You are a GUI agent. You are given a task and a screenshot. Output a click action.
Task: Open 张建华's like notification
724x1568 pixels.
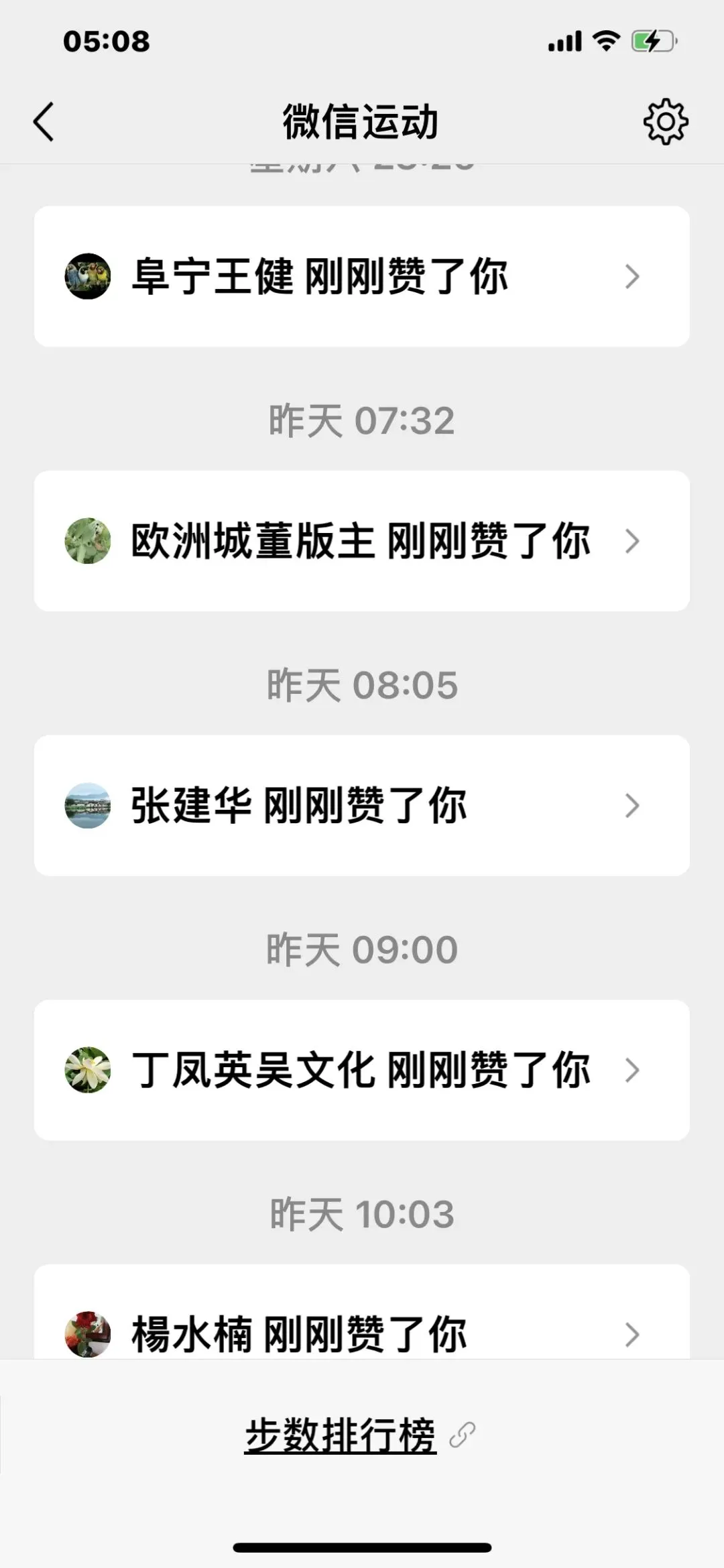pos(361,805)
